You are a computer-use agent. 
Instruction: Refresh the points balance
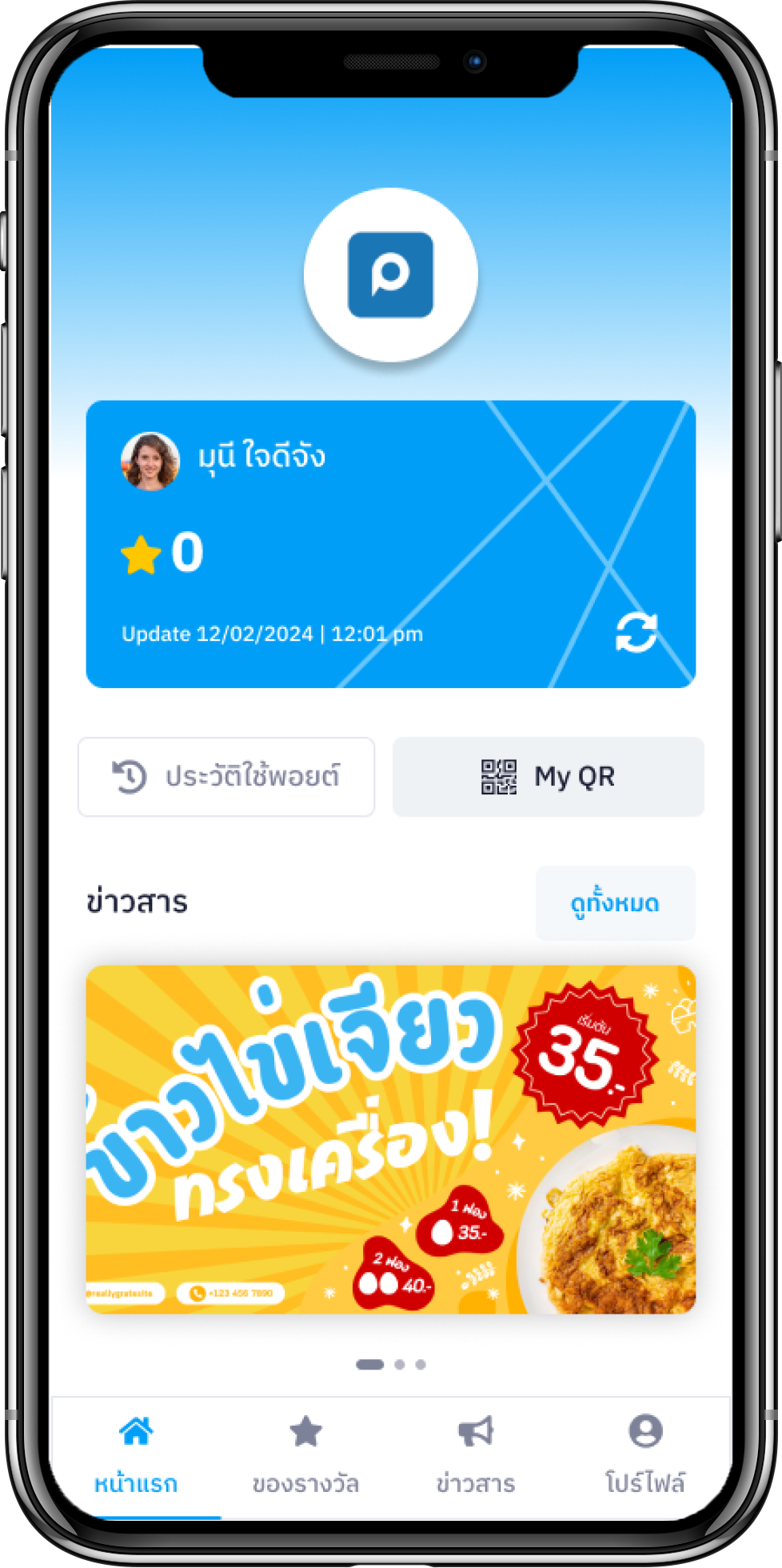tap(636, 634)
